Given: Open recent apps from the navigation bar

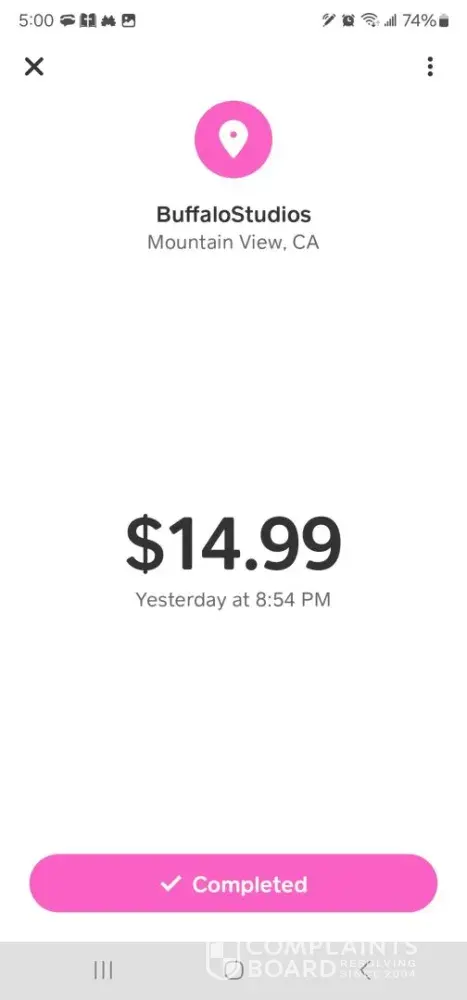Looking at the screenshot, I should coord(103,970).
